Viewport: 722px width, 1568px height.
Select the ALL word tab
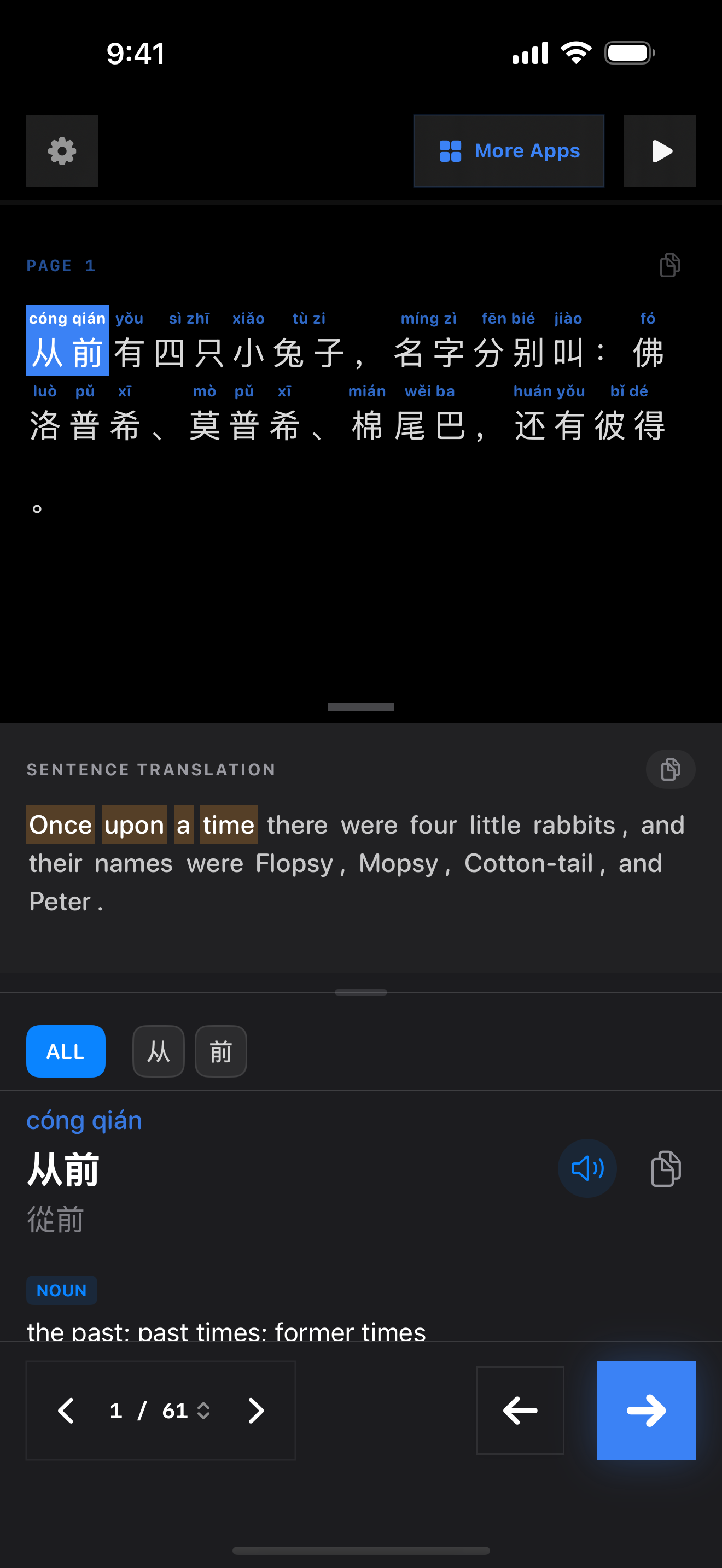[x=66, y=1051]
